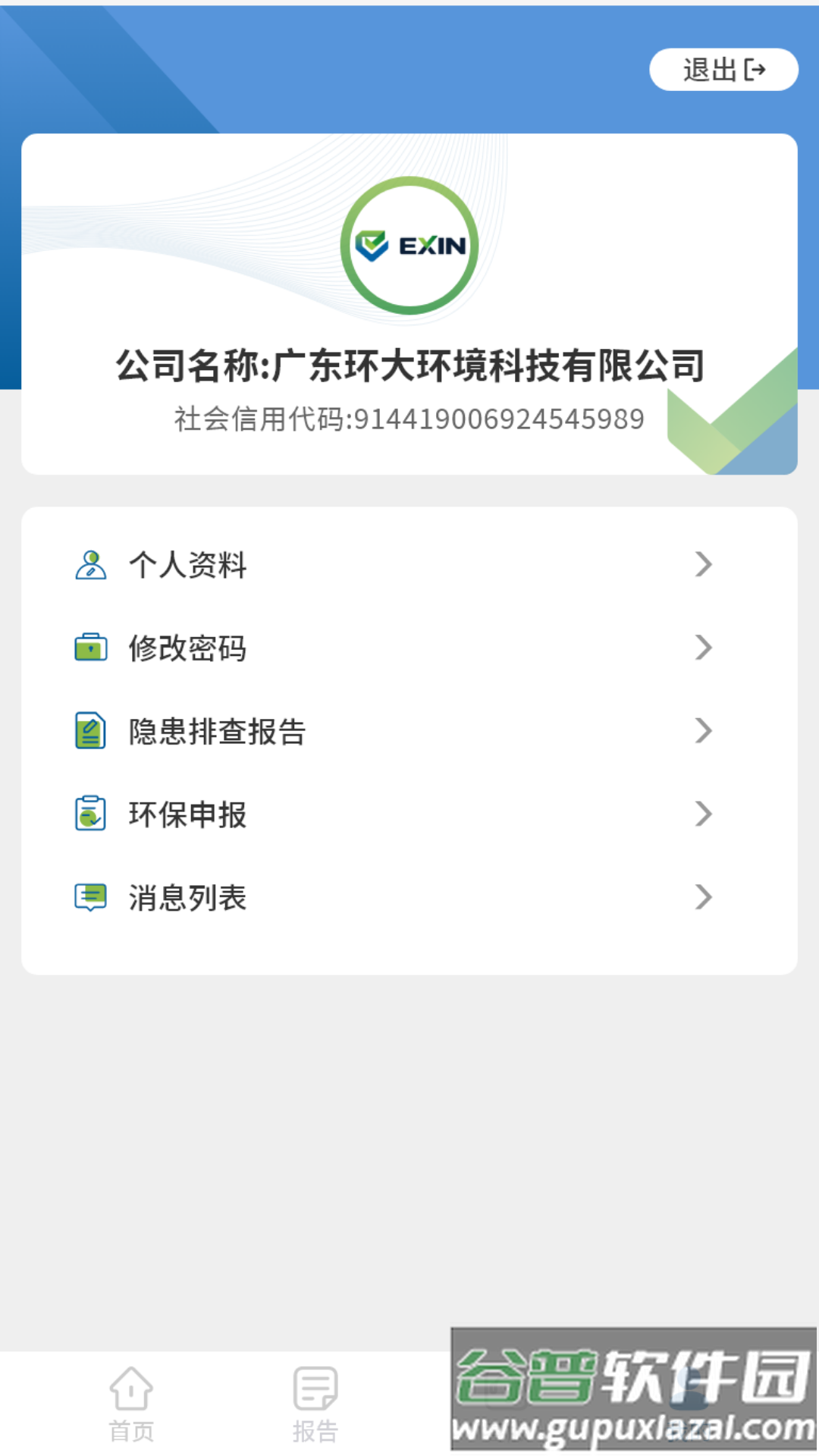Click the briefcase icon beside 修改密码

[x=89, y=648]
